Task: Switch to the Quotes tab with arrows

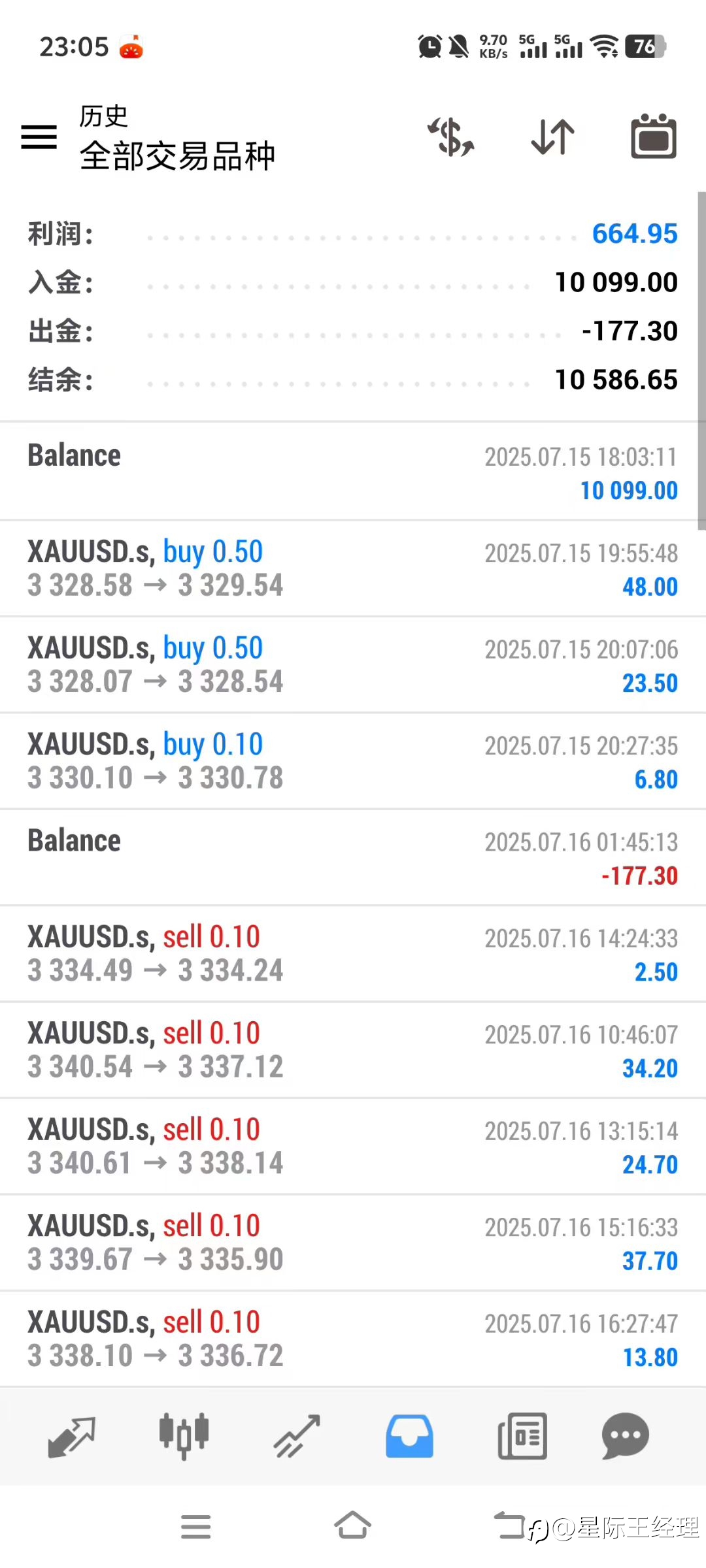Action: (x=72, y=1437)
